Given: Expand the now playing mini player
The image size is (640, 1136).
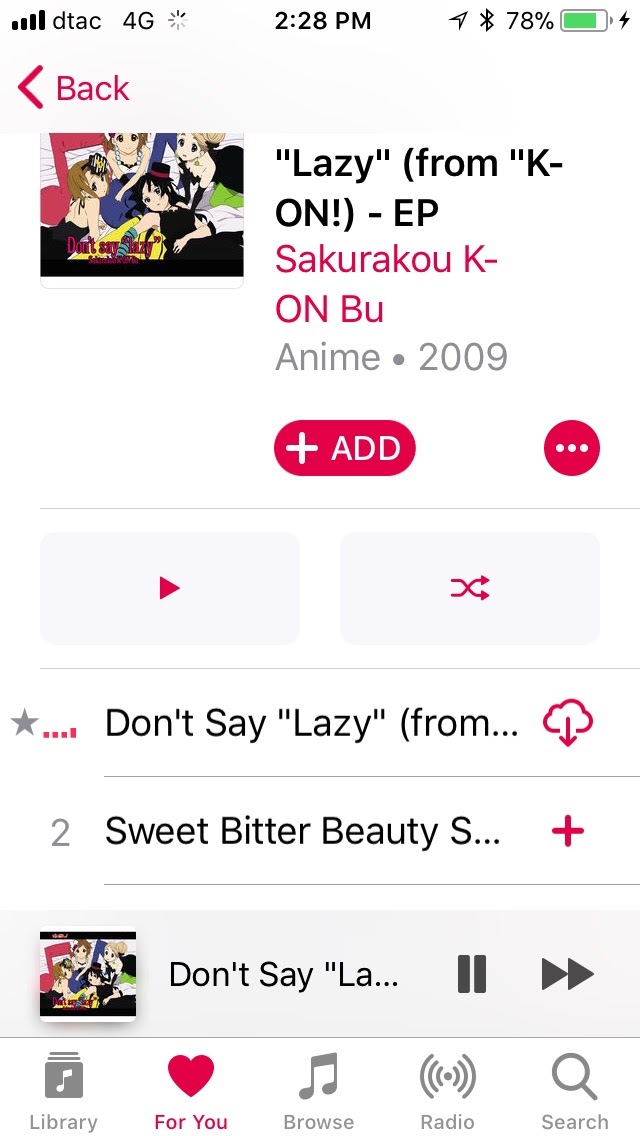Looking at the screenshot, I should click(x=284, y=974).
